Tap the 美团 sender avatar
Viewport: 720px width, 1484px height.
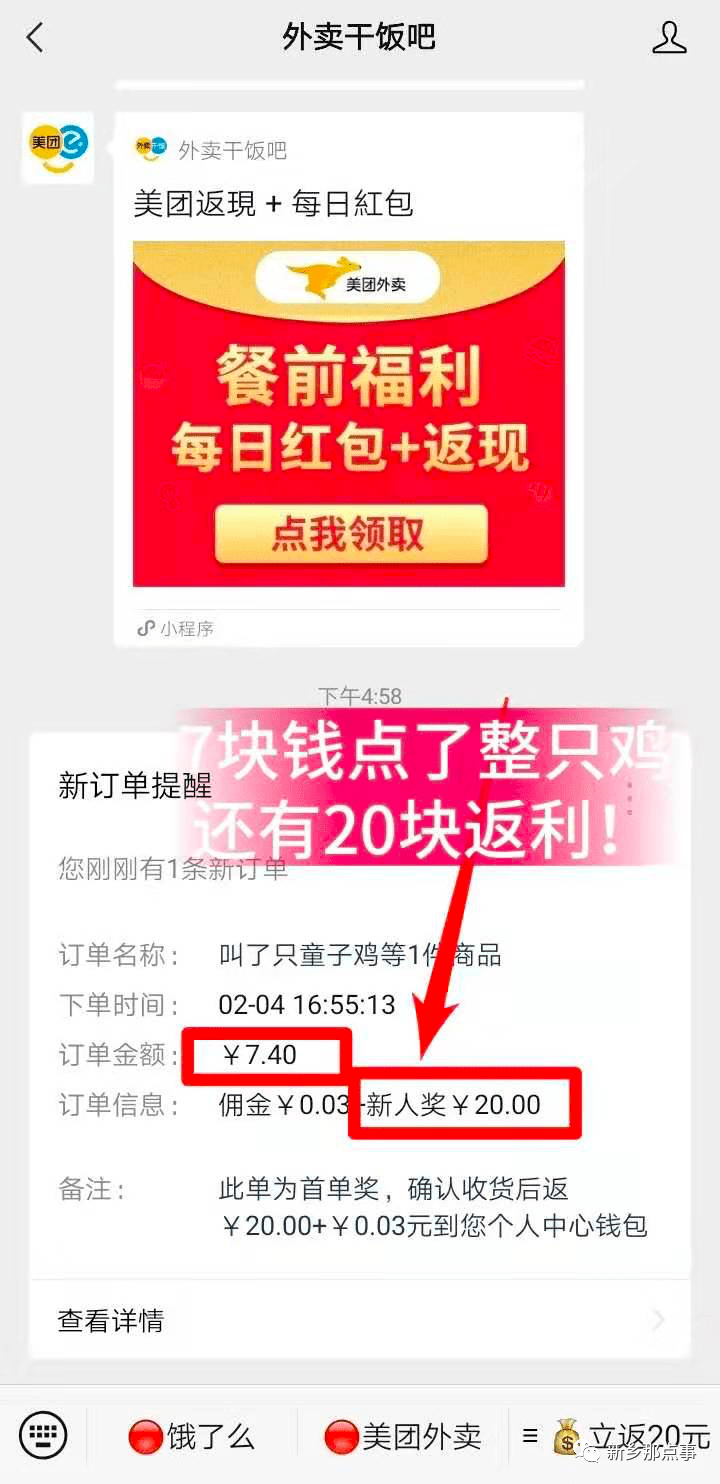pos(58,148)
